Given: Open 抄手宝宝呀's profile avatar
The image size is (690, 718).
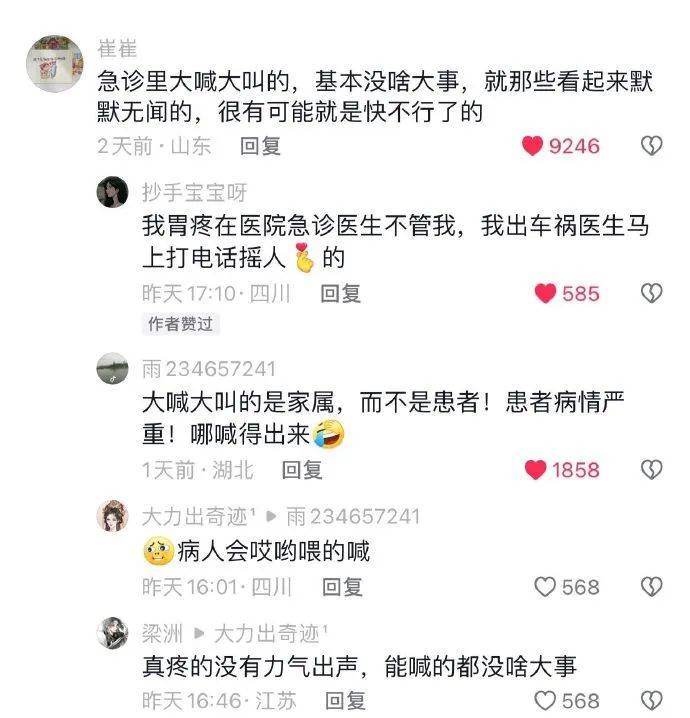Looking at the screenshot, I should 112,192.
